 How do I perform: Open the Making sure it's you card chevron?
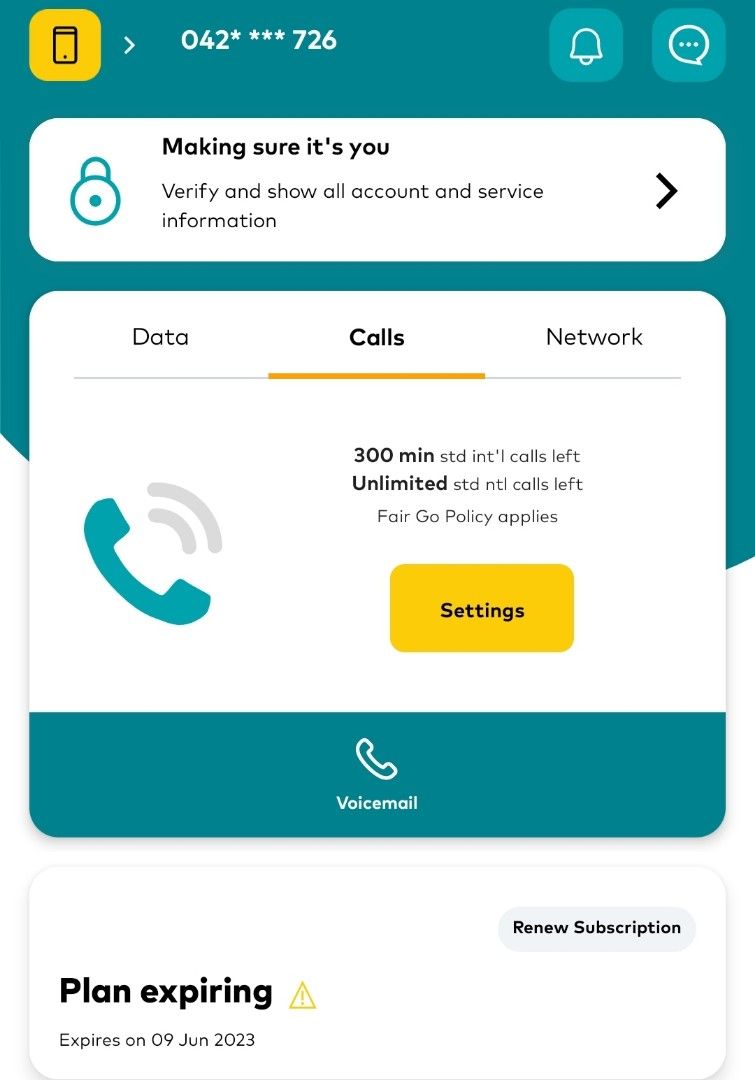click(665, 190)
